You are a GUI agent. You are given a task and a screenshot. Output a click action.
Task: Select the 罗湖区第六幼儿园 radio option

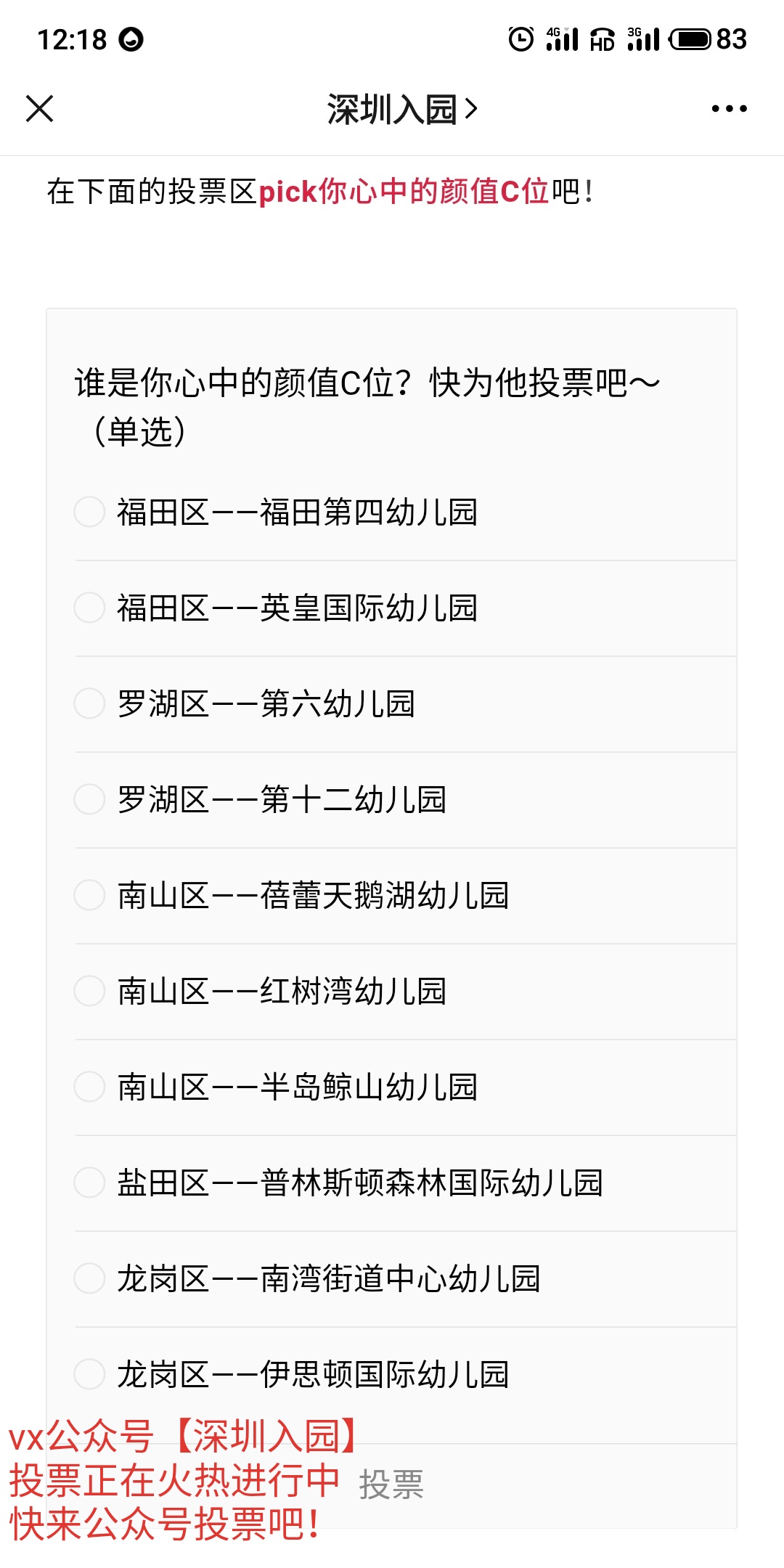point(89,704)
